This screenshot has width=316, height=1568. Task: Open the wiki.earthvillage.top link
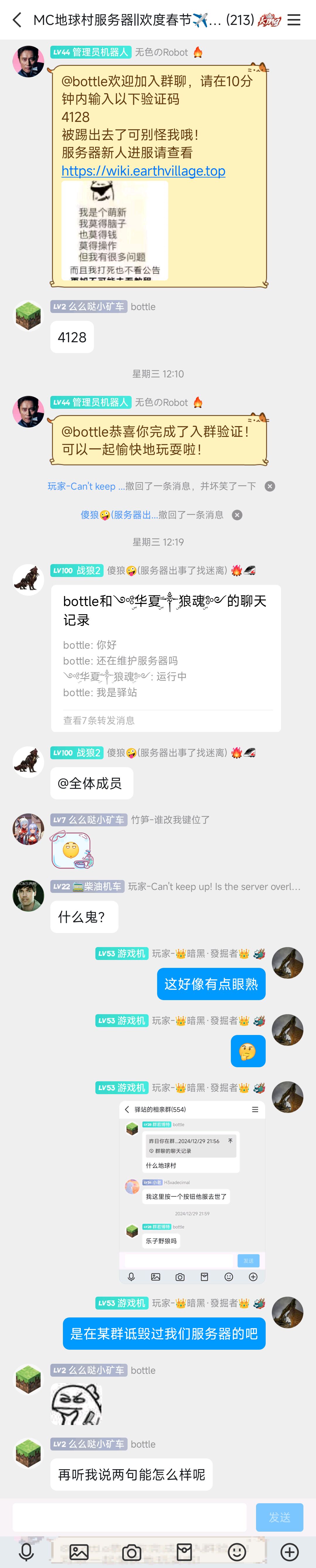(x=143, y=171)
